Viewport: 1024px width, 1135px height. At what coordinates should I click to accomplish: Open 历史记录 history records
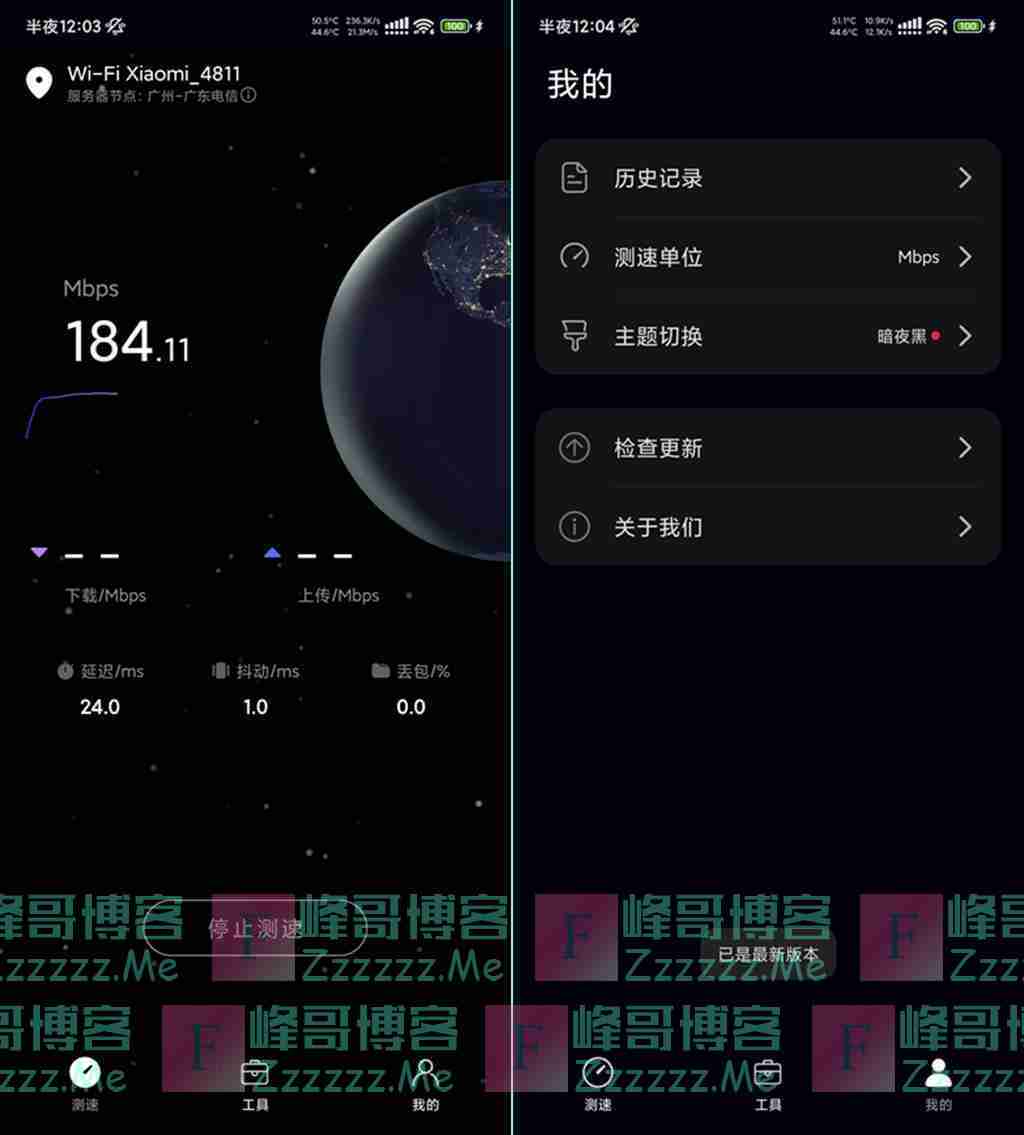pyautogui.click(x=767, y=178)
